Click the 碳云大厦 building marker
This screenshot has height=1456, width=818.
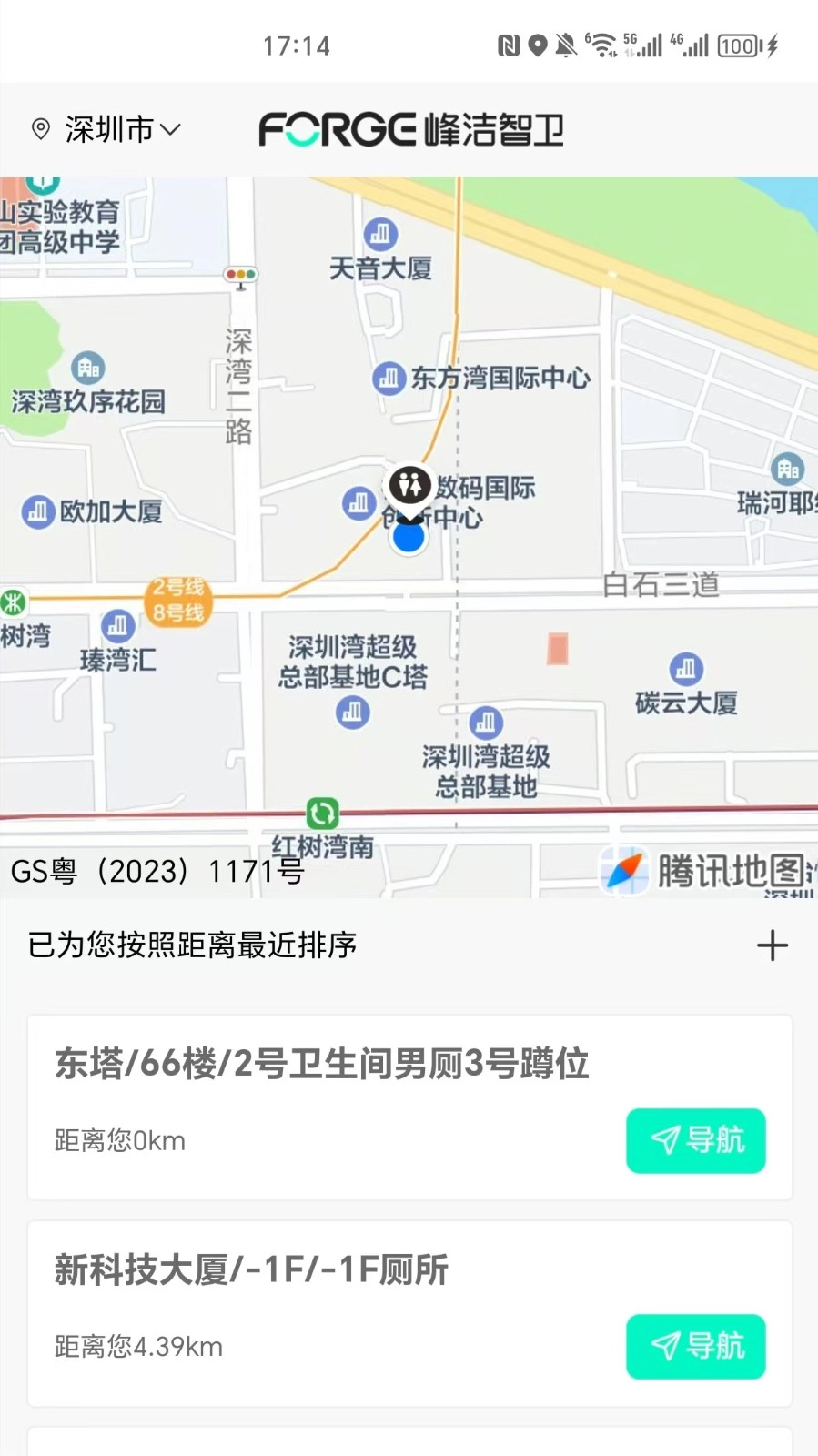684,669
